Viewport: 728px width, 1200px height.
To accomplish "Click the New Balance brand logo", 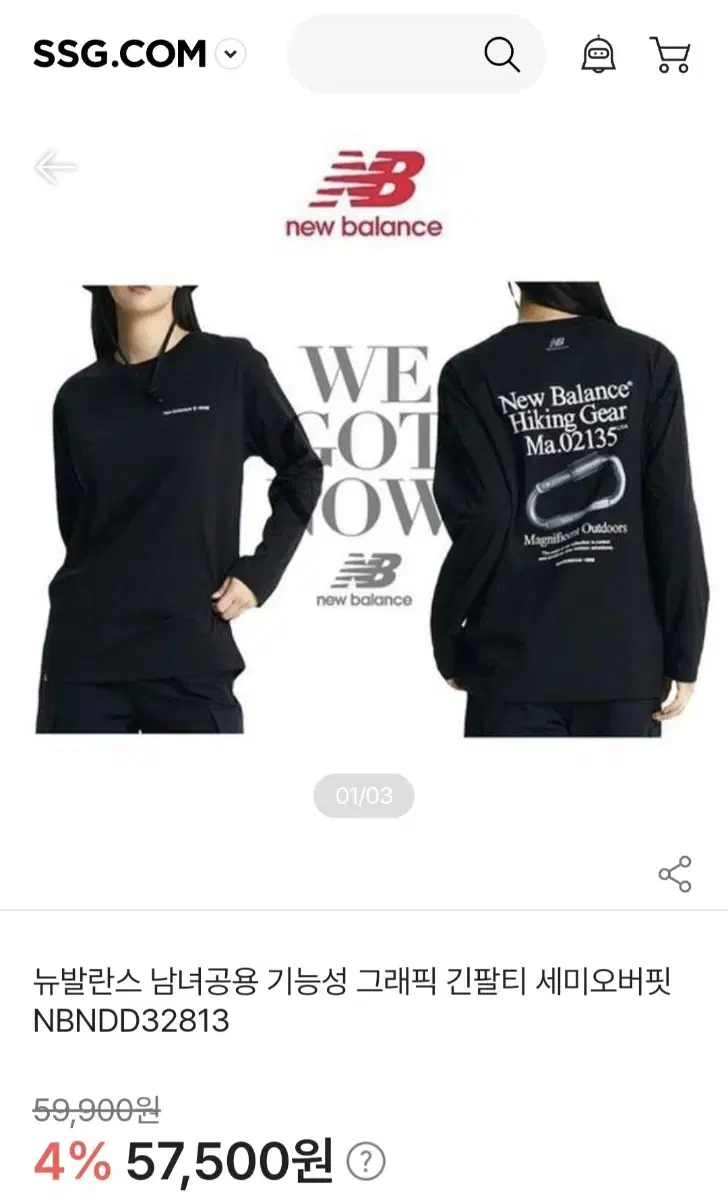I will coord(367,191).
